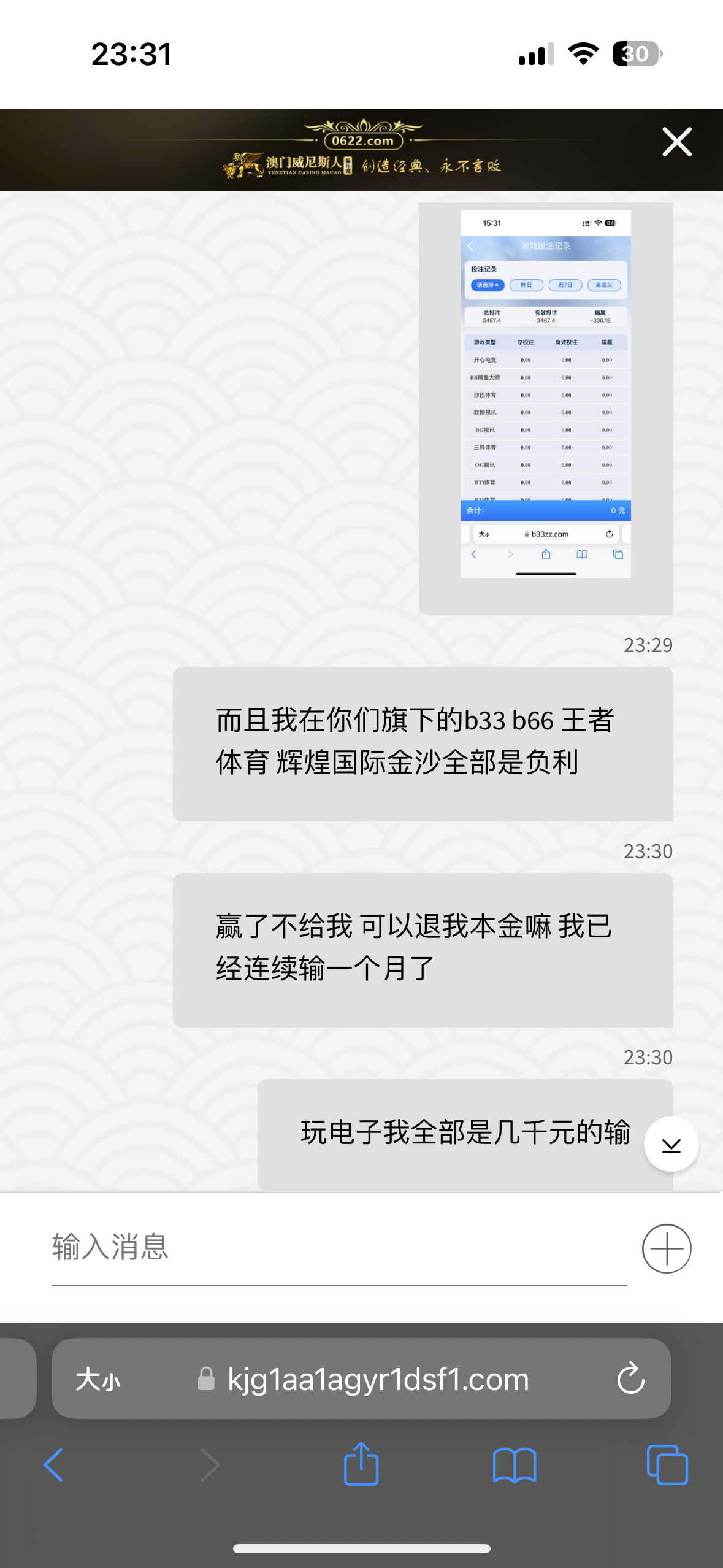Share this page from Safari toolbar

(x=361, y=1464)
